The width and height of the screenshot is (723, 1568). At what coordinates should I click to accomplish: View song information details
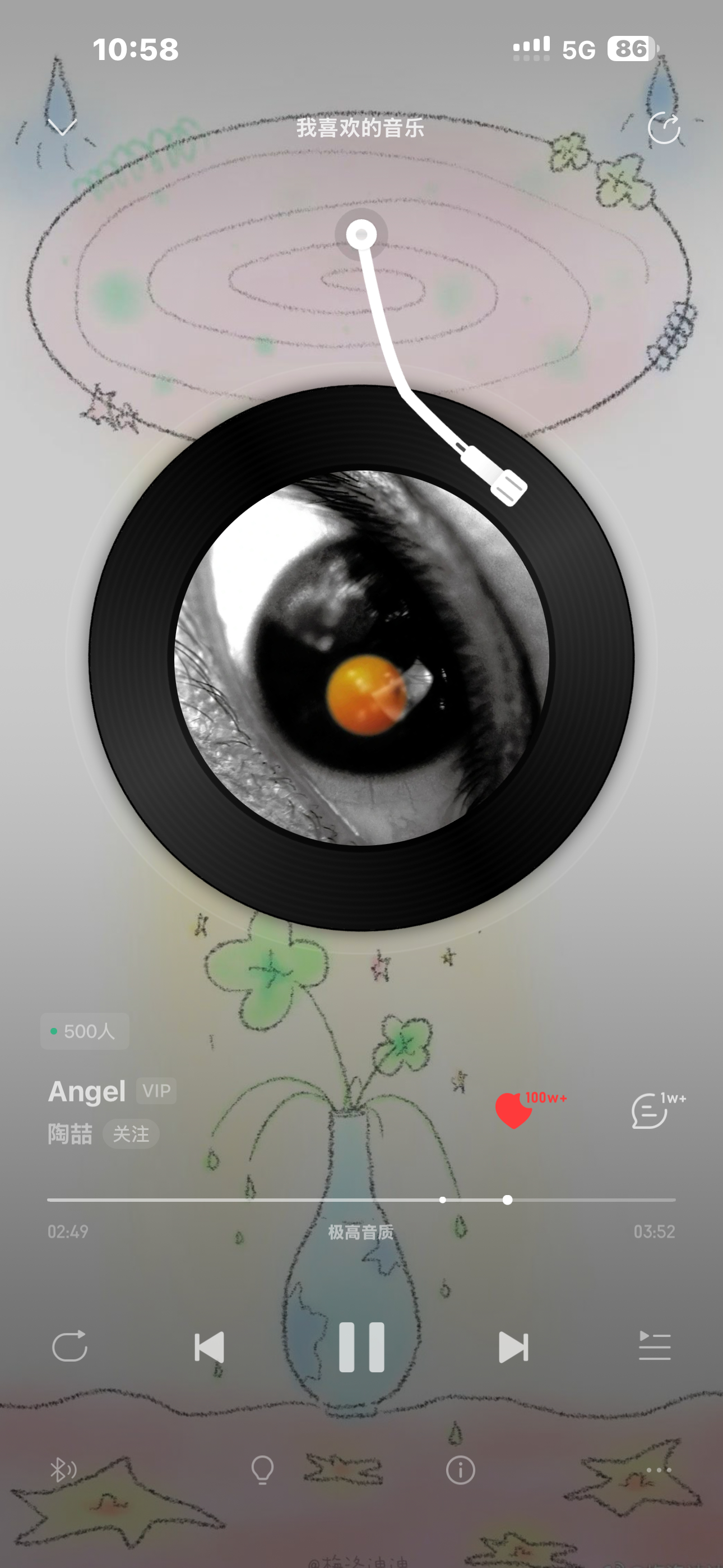coord(461,1470)
